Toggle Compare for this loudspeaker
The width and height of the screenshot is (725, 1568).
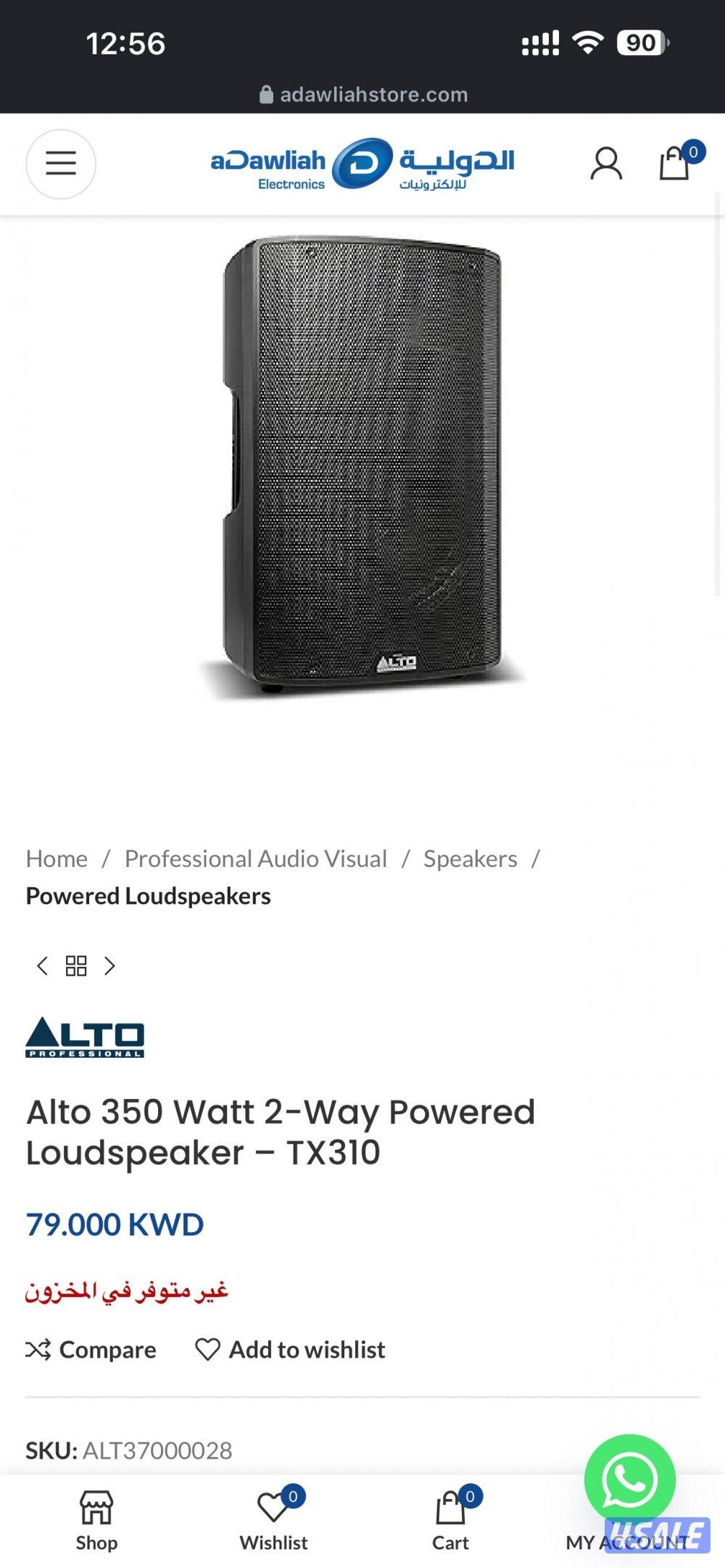point(91,1349)
